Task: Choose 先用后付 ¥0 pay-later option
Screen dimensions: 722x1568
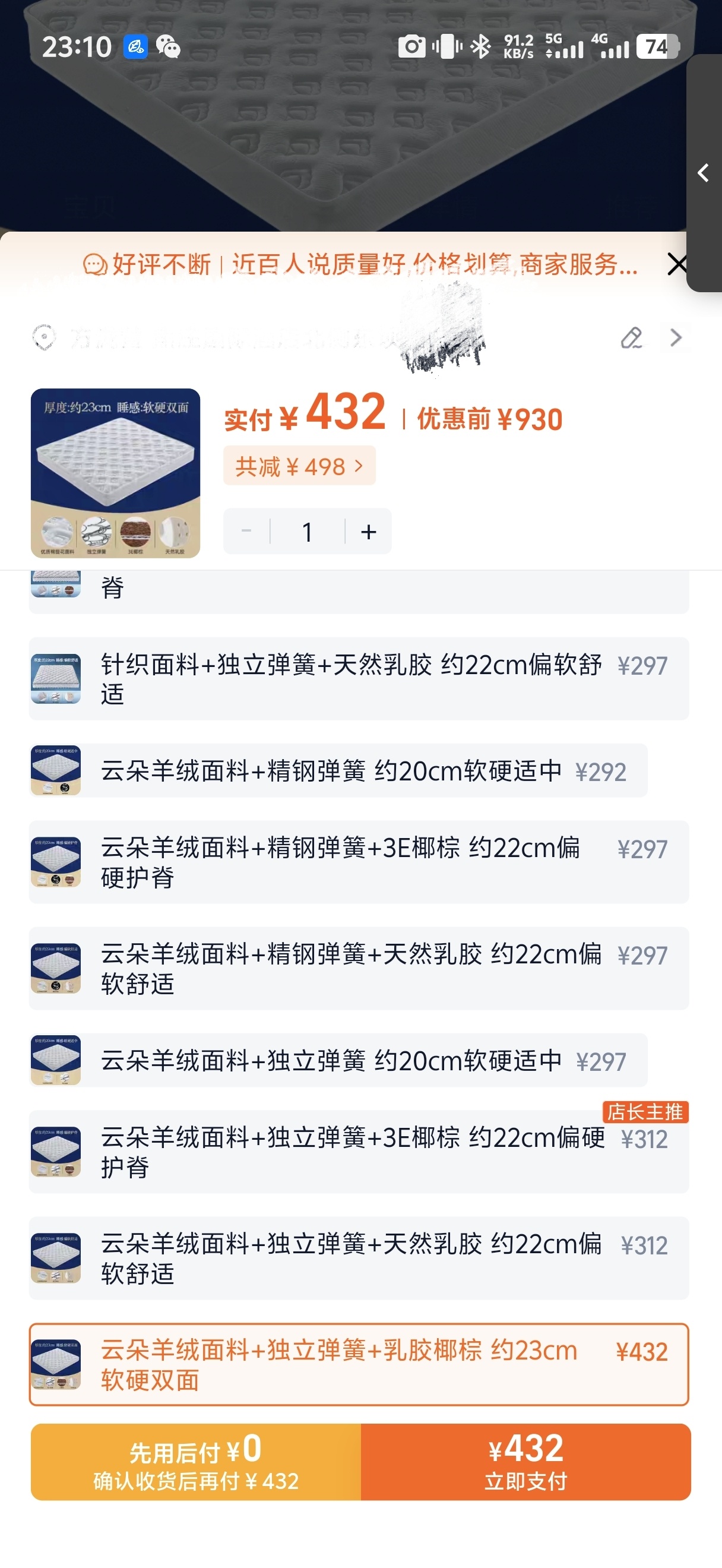Action: [x=196, y=1462]
